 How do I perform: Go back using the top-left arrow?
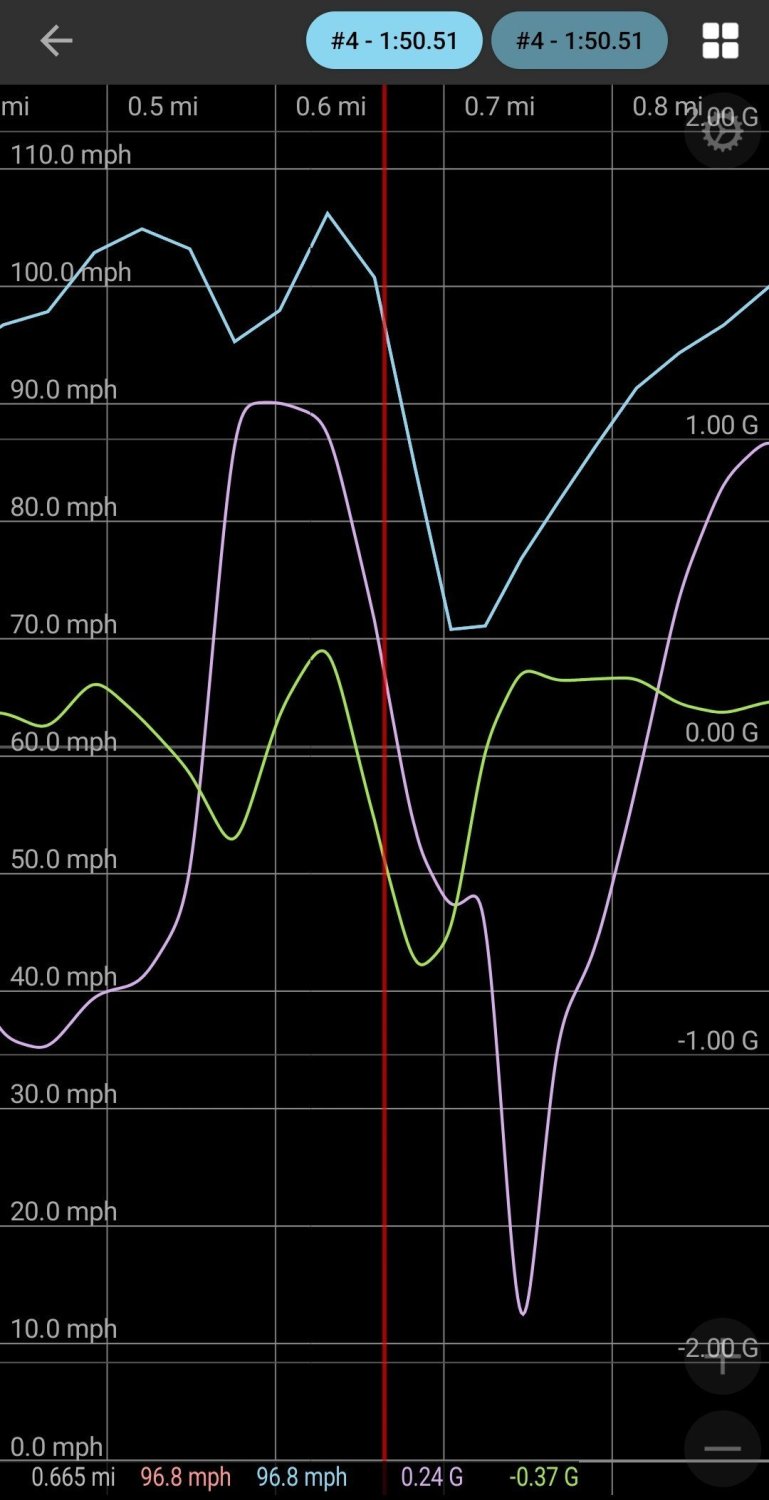(x=56, y=41)
